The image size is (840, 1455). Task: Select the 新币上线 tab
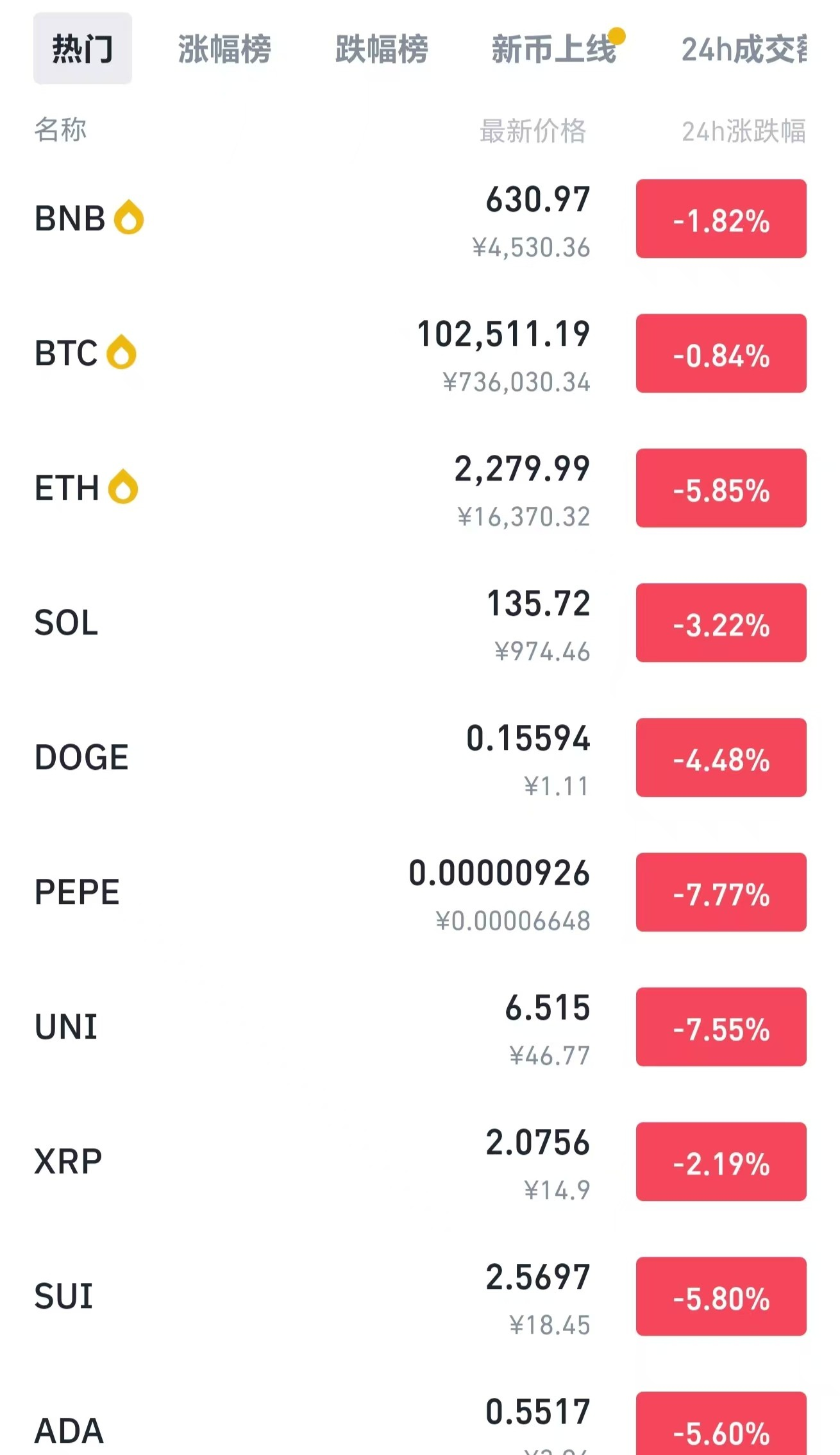pos(553,49)
